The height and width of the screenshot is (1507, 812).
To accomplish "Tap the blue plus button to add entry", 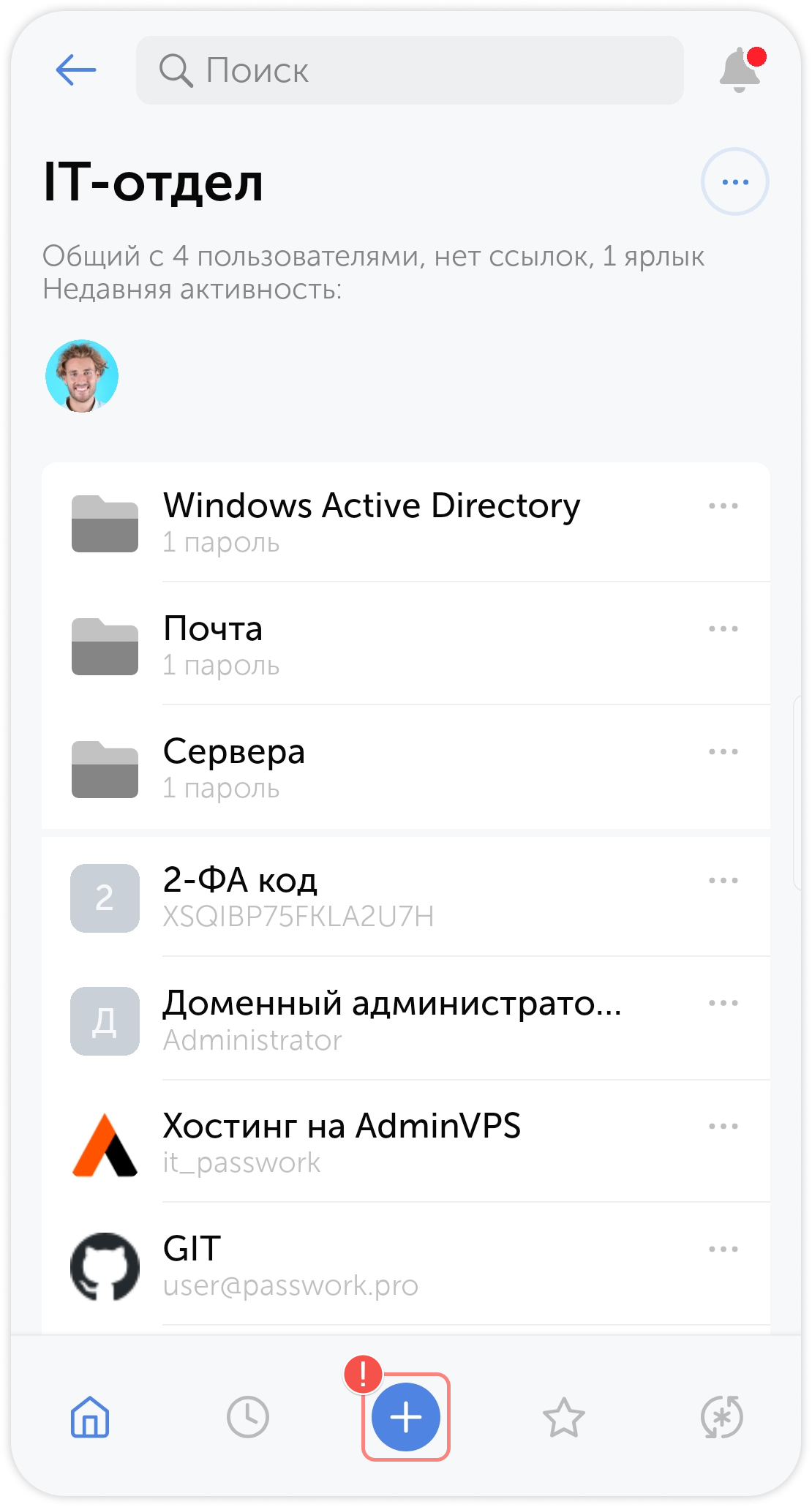I will coord(406,1417).
